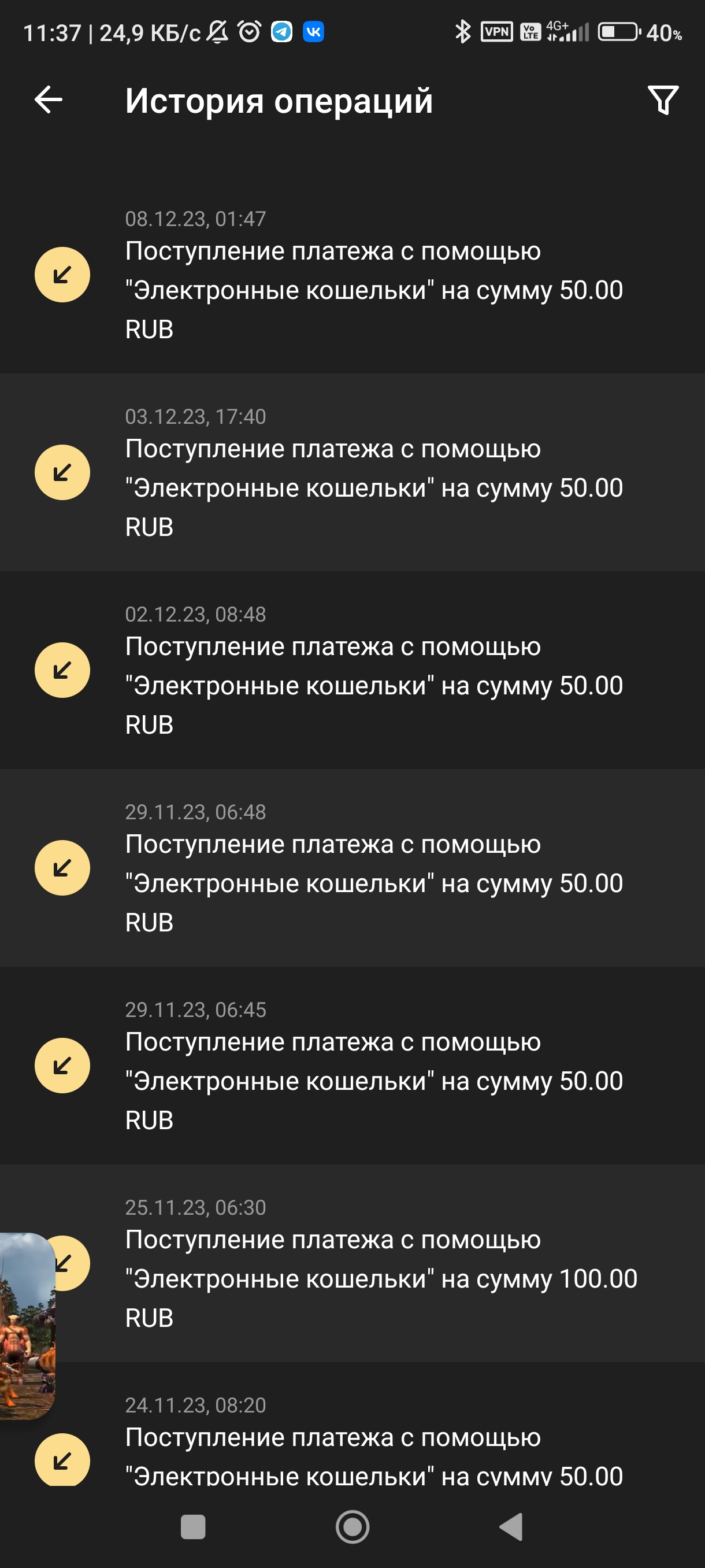Go back using the top-left arrow
The width and height of the screenshot is (705, 1568).
pyautogui.click(x=49, y=100)
